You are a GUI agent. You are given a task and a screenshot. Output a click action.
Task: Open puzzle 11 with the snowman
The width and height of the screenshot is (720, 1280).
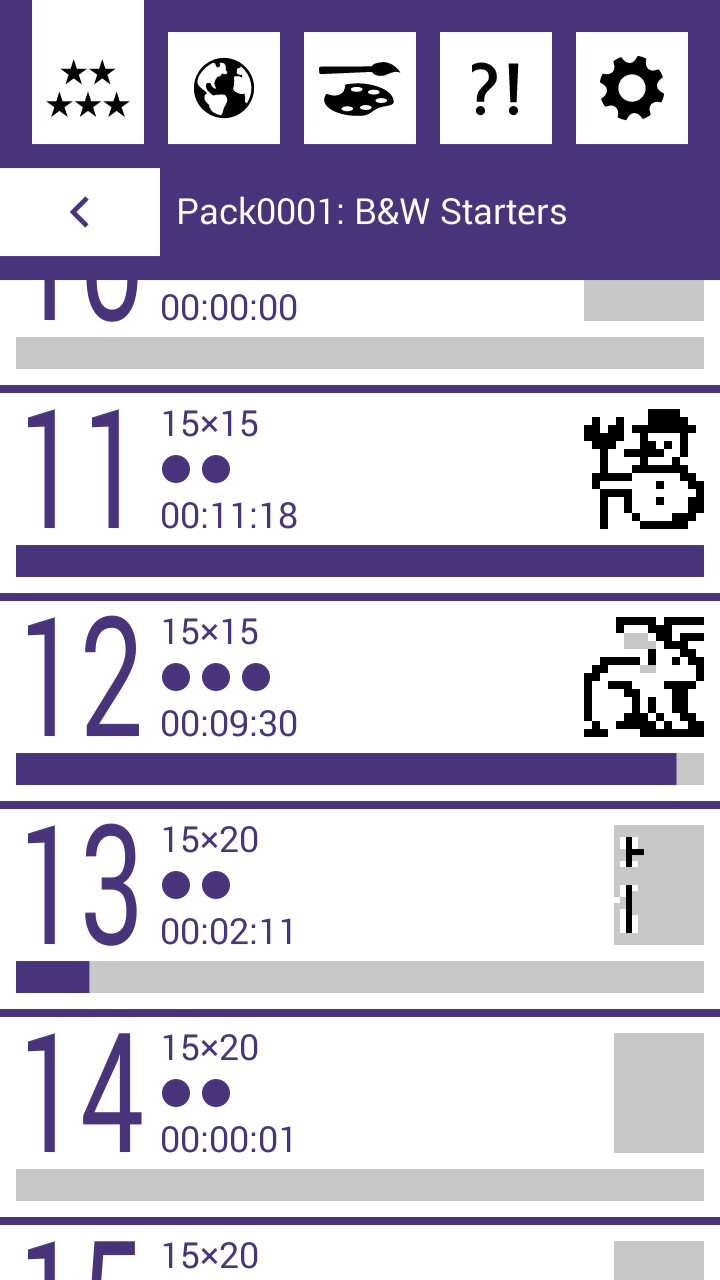360,490
